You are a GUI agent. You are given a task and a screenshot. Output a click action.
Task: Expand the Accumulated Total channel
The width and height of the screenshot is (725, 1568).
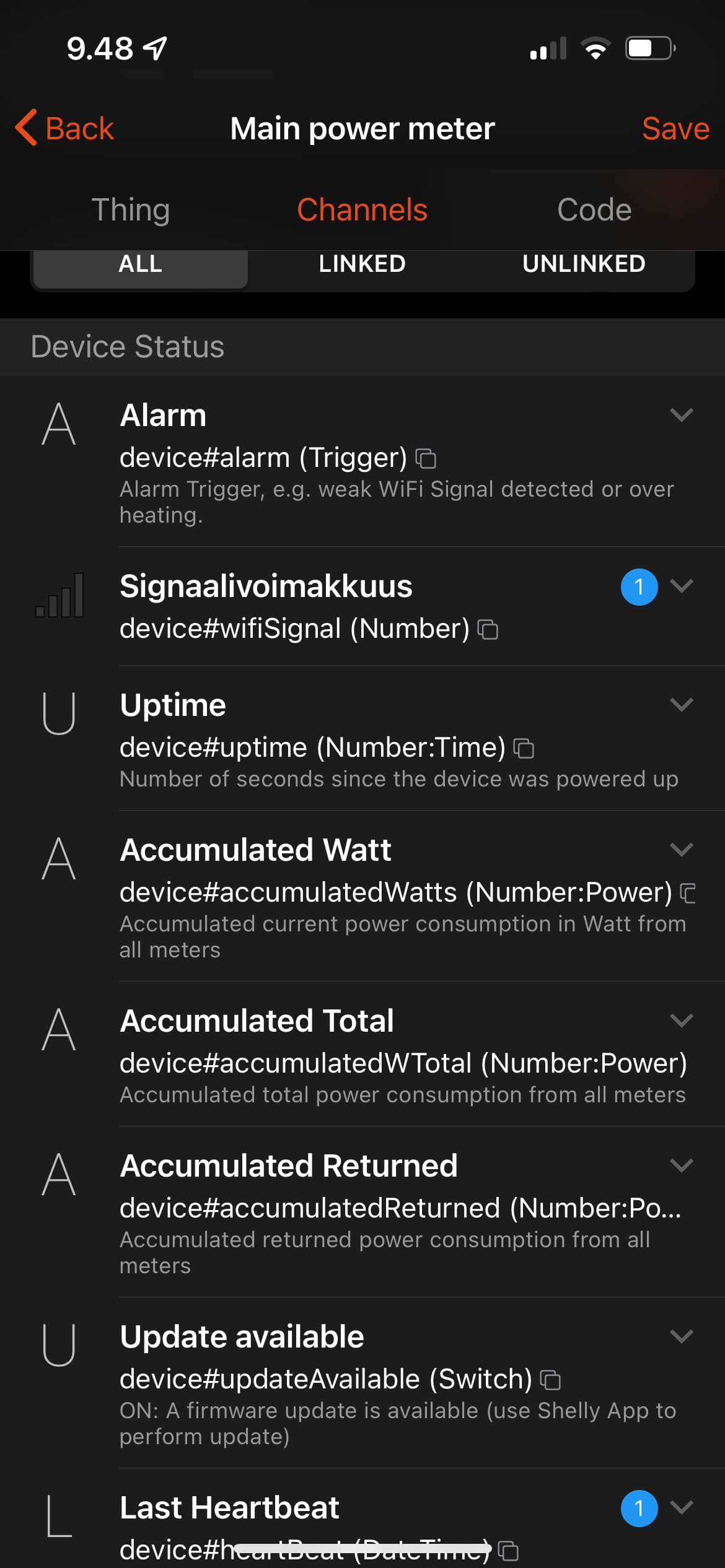[681, 1020]
